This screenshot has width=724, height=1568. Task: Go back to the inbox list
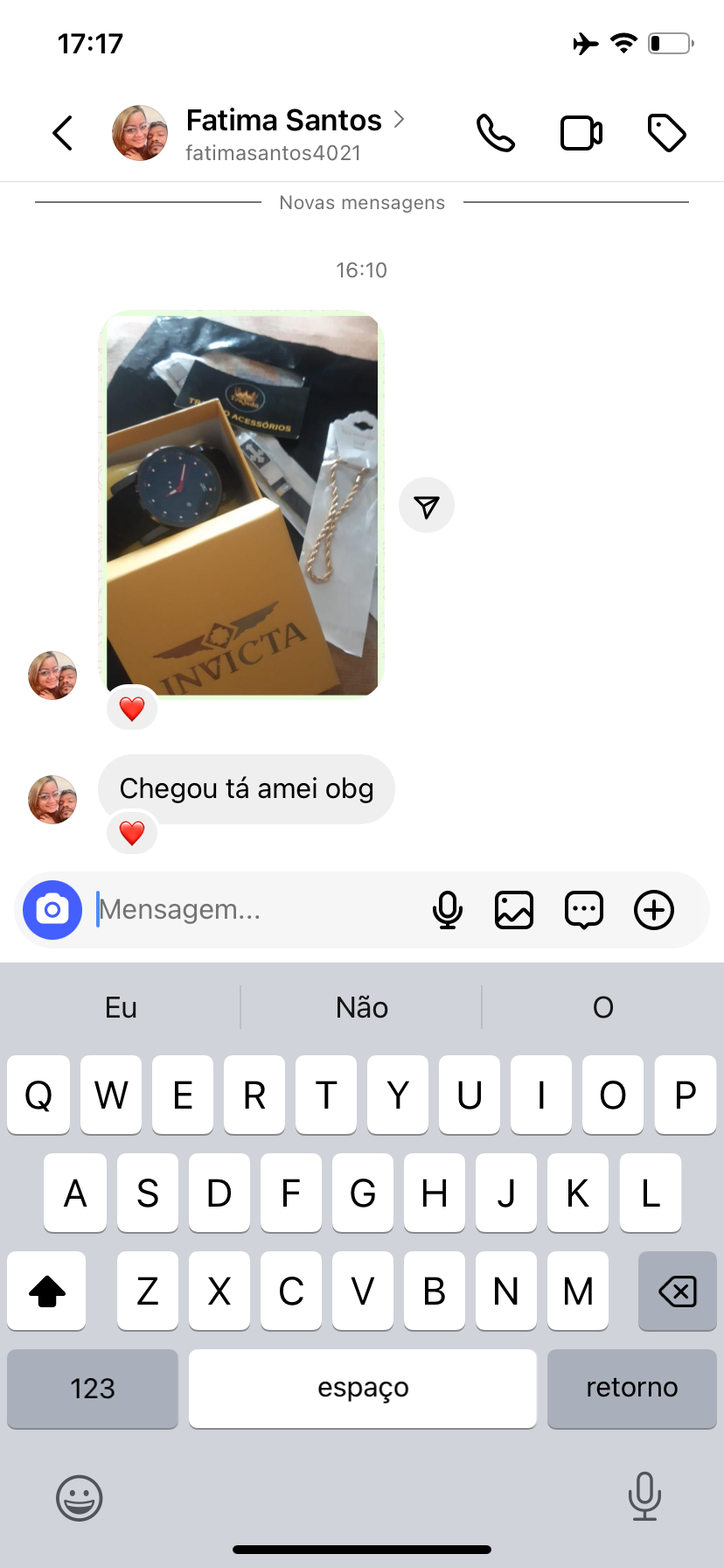62,133
